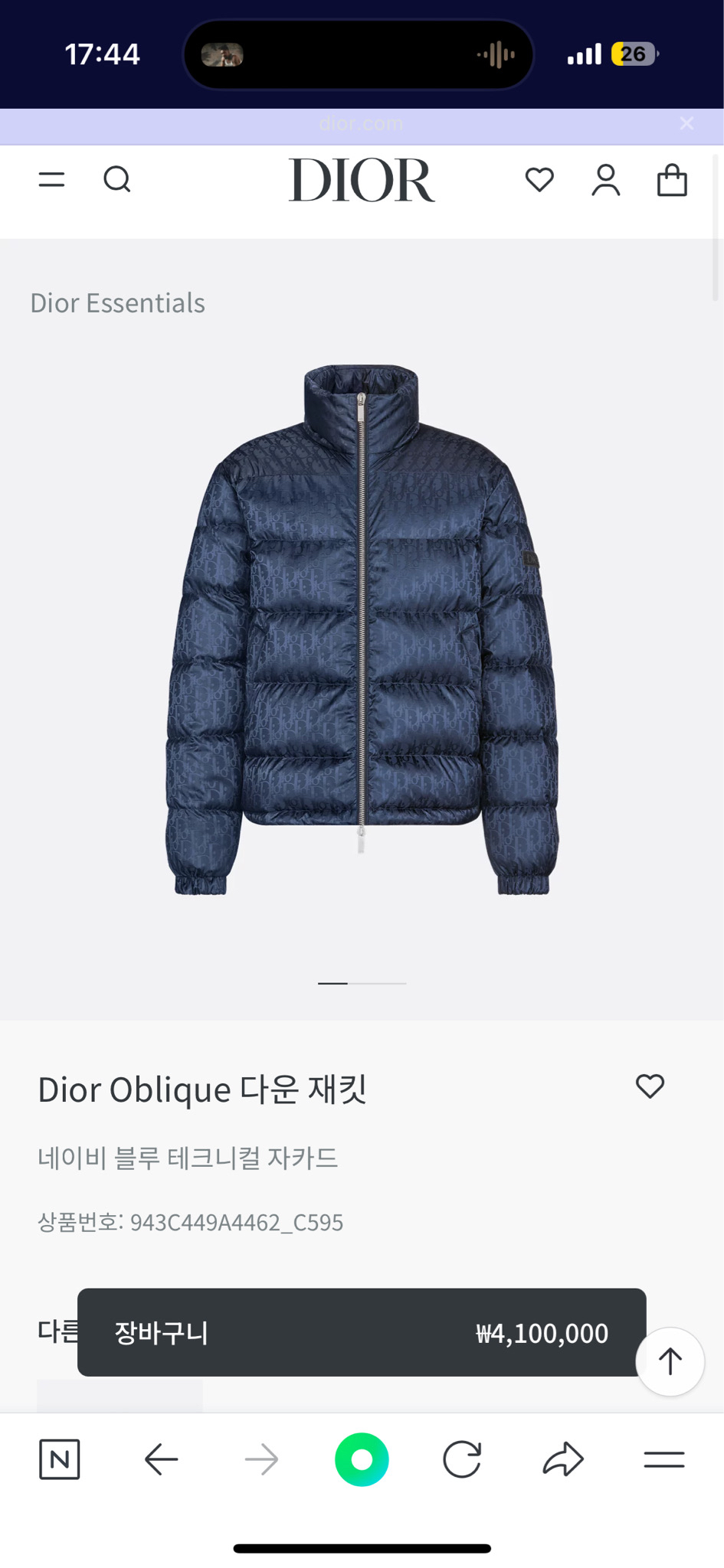Go back using the browser back arrow
The width and height of the screenshot is (724, 1568).
(161, 1459)
